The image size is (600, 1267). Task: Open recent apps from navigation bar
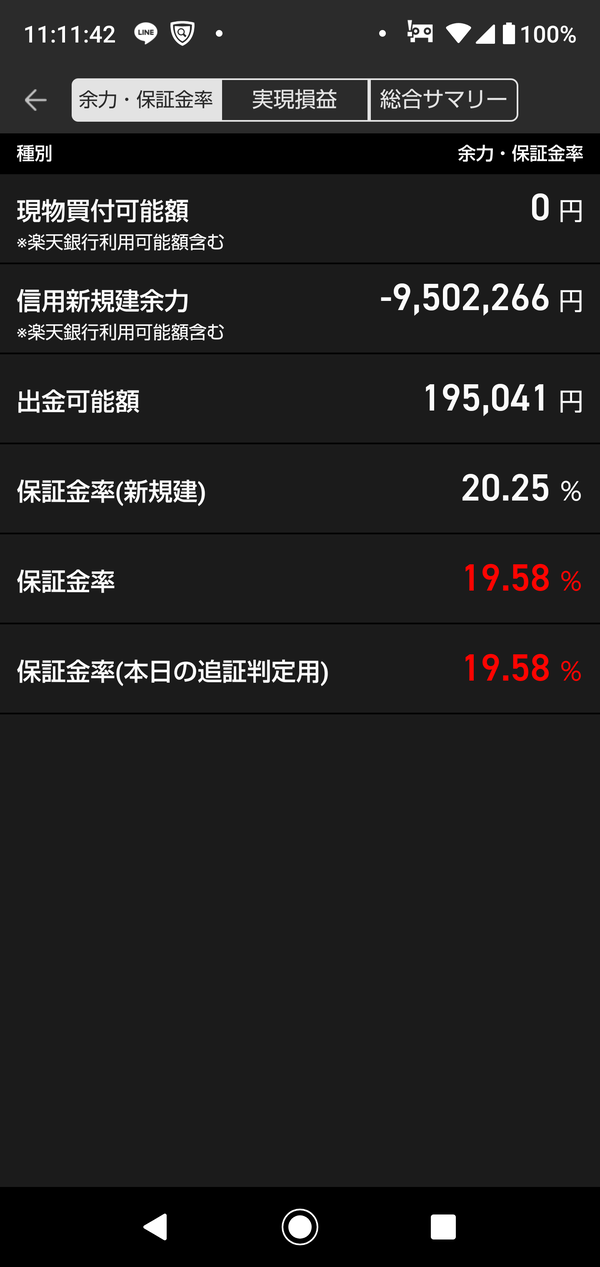tap(443, 1227)
